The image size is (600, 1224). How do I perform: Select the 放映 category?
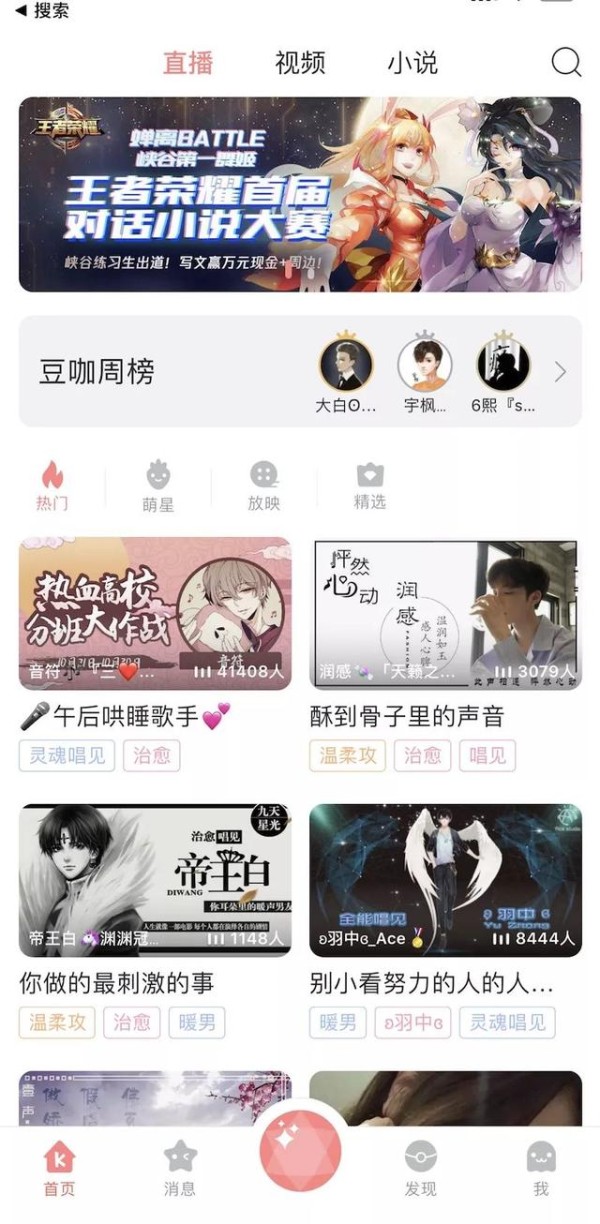click(264, 486)
